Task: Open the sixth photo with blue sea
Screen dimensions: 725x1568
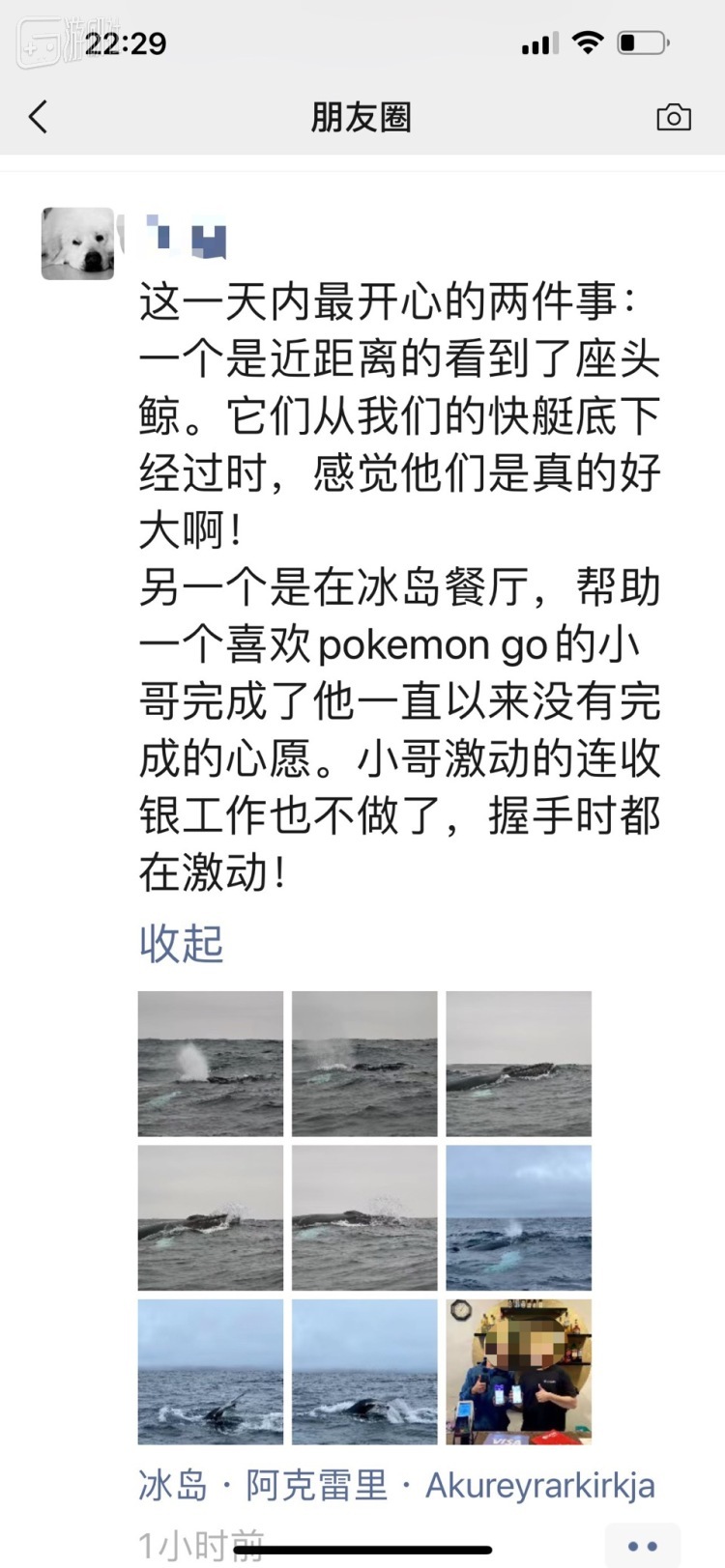Action: 518,1217
